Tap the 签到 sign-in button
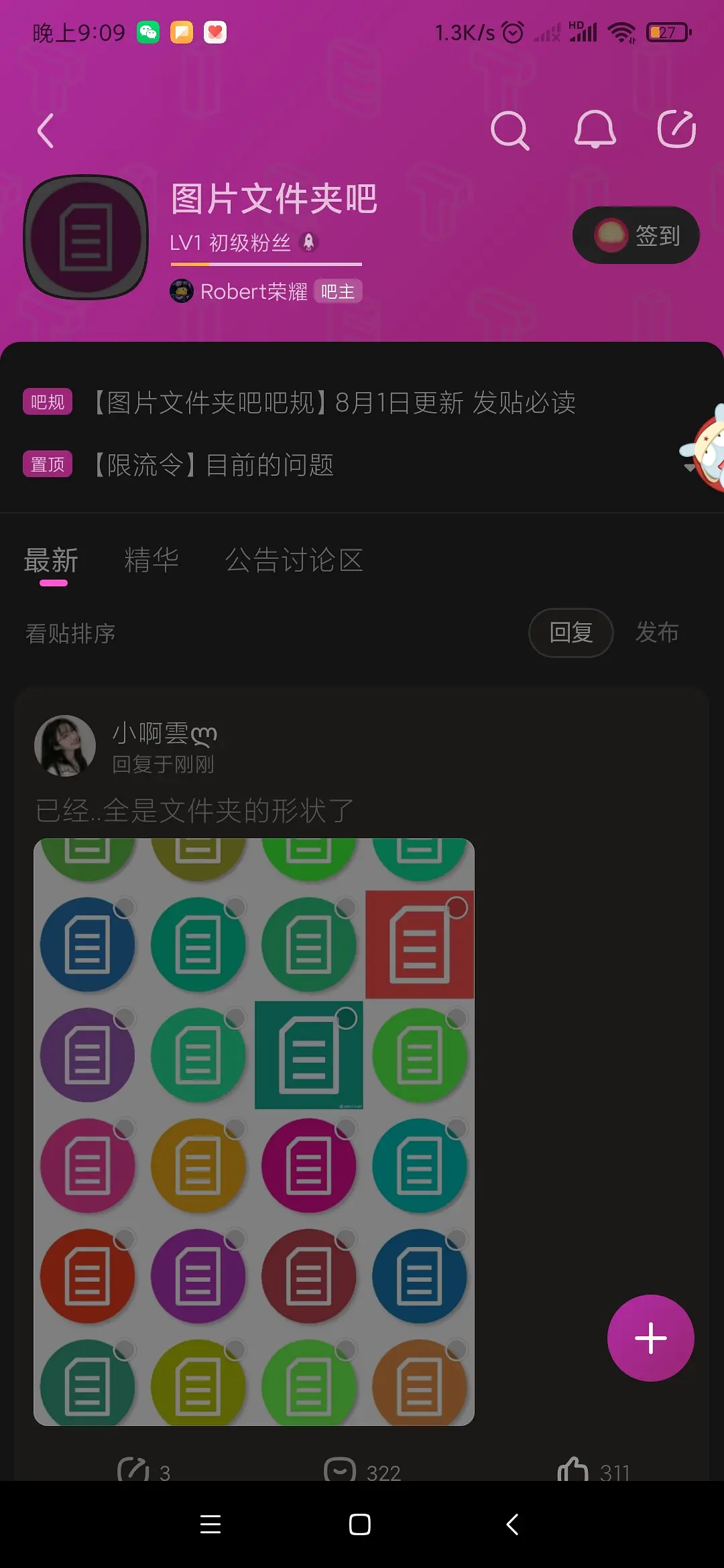 (636, 235)
